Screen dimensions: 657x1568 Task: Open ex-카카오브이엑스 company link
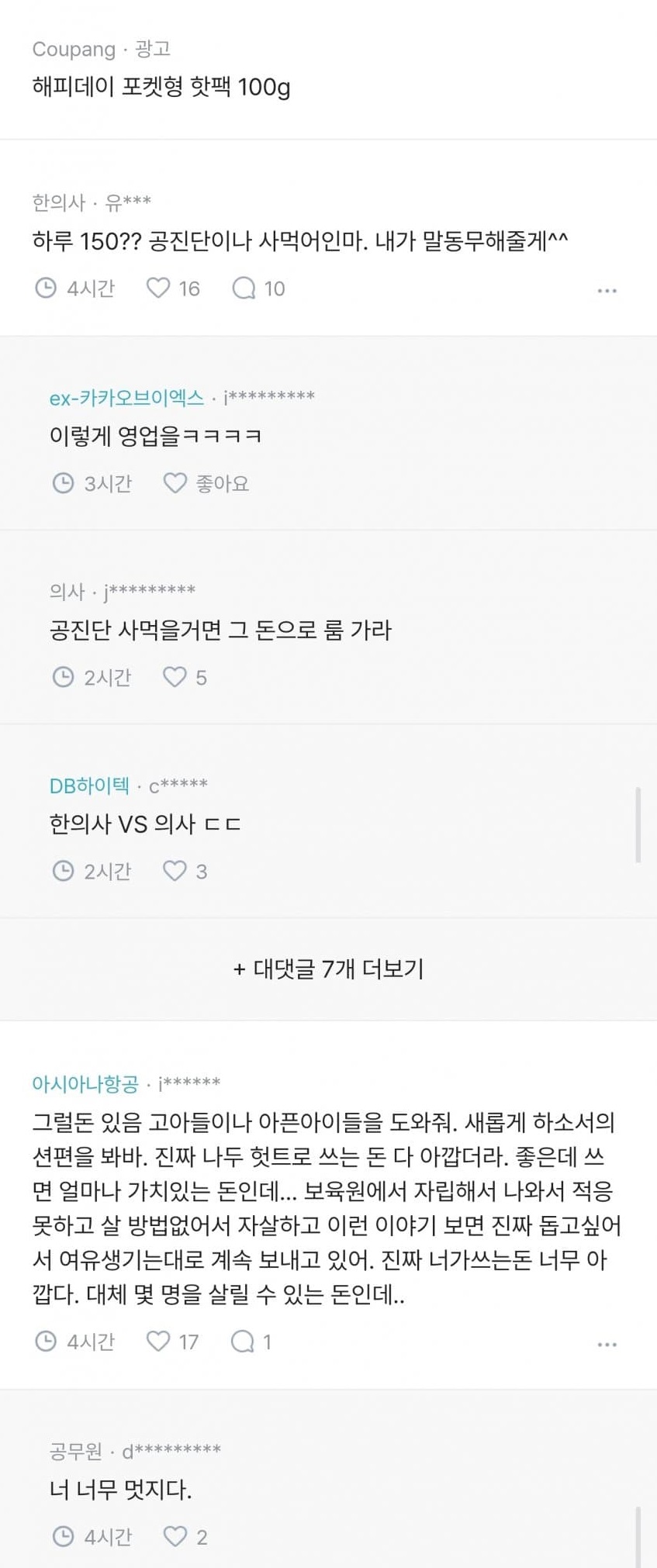(x=126, y=398)
